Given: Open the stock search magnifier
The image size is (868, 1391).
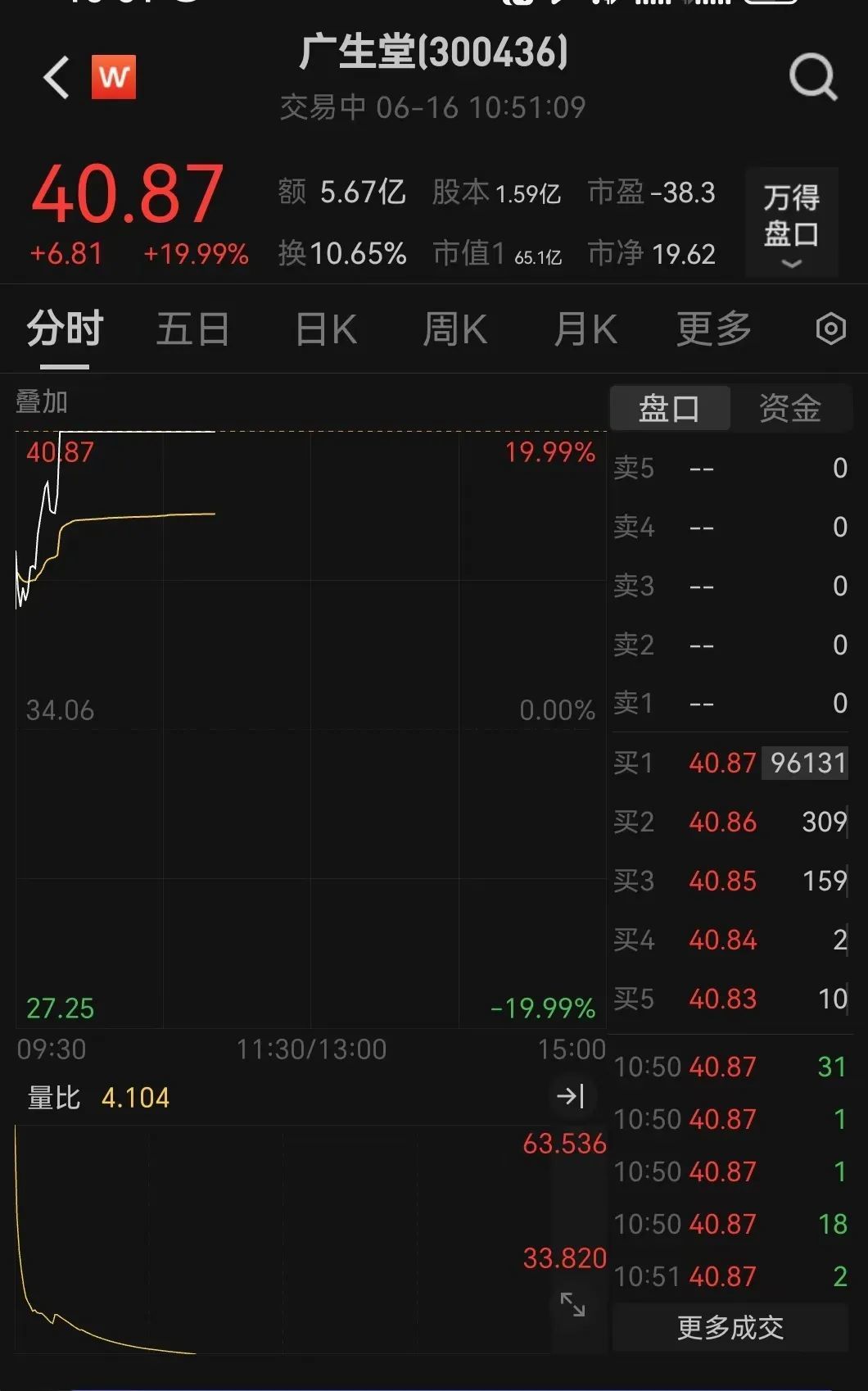Looking at the screenshot, I should tap(812, 78).
